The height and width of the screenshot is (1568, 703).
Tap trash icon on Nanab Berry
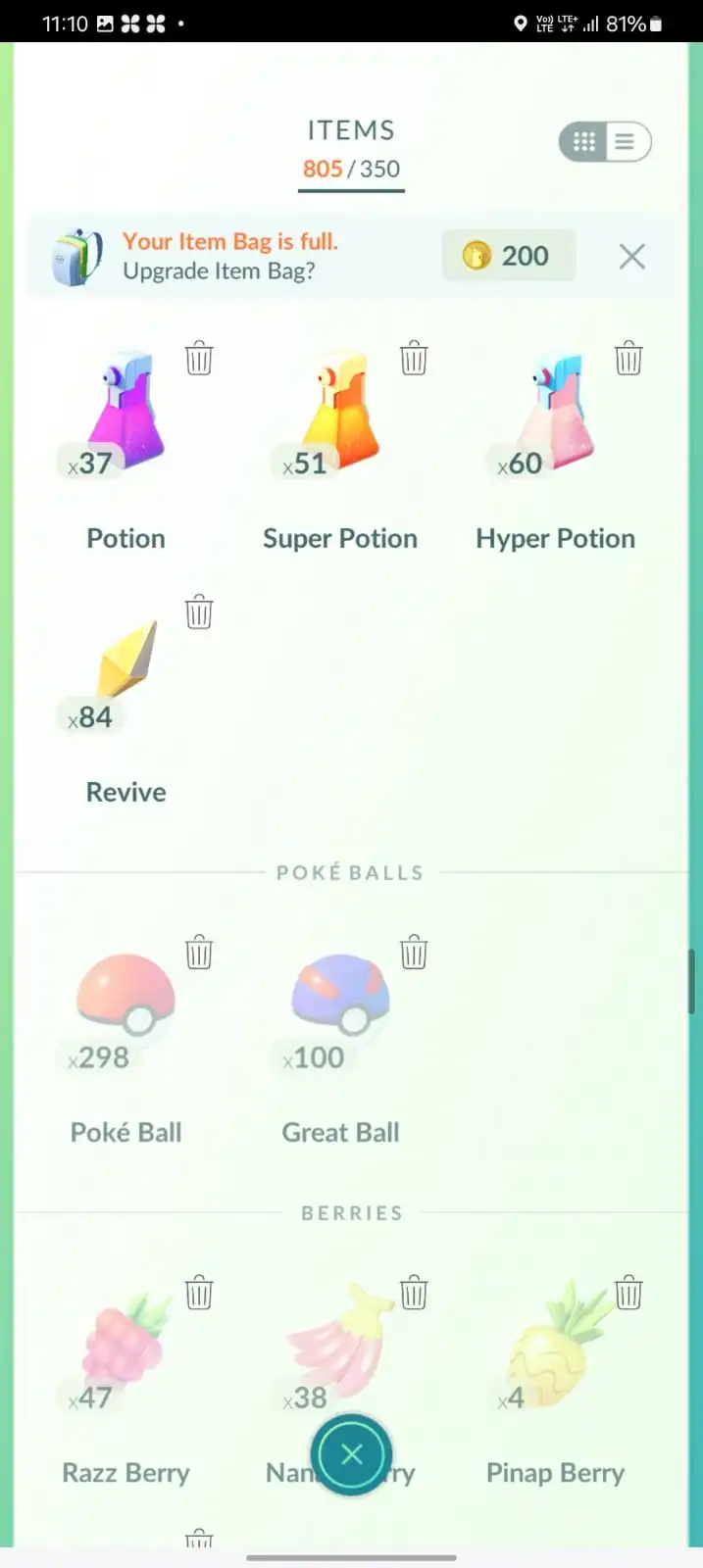[414, 1293]
